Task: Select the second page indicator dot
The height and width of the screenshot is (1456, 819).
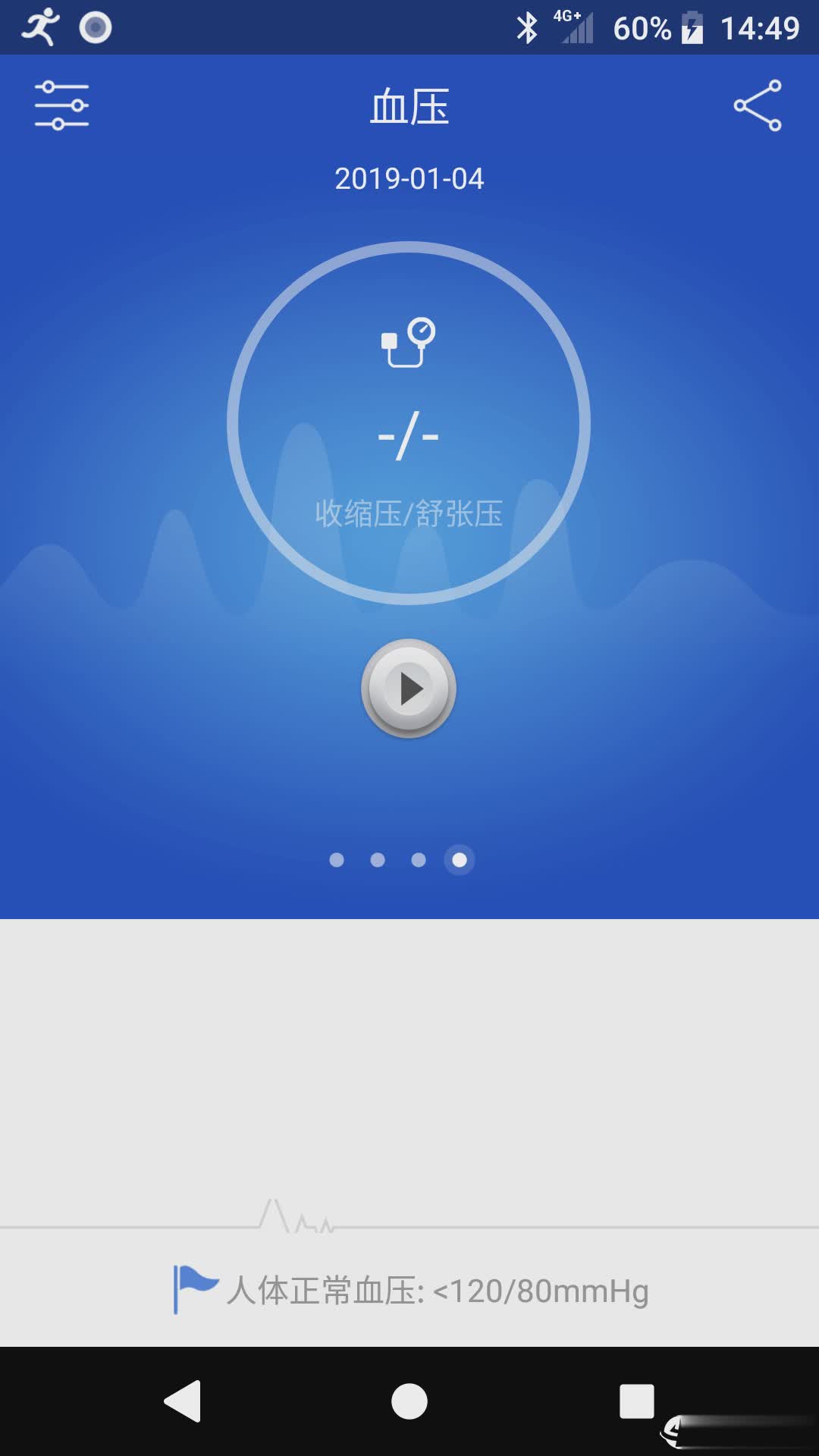Action: point(377,860)
